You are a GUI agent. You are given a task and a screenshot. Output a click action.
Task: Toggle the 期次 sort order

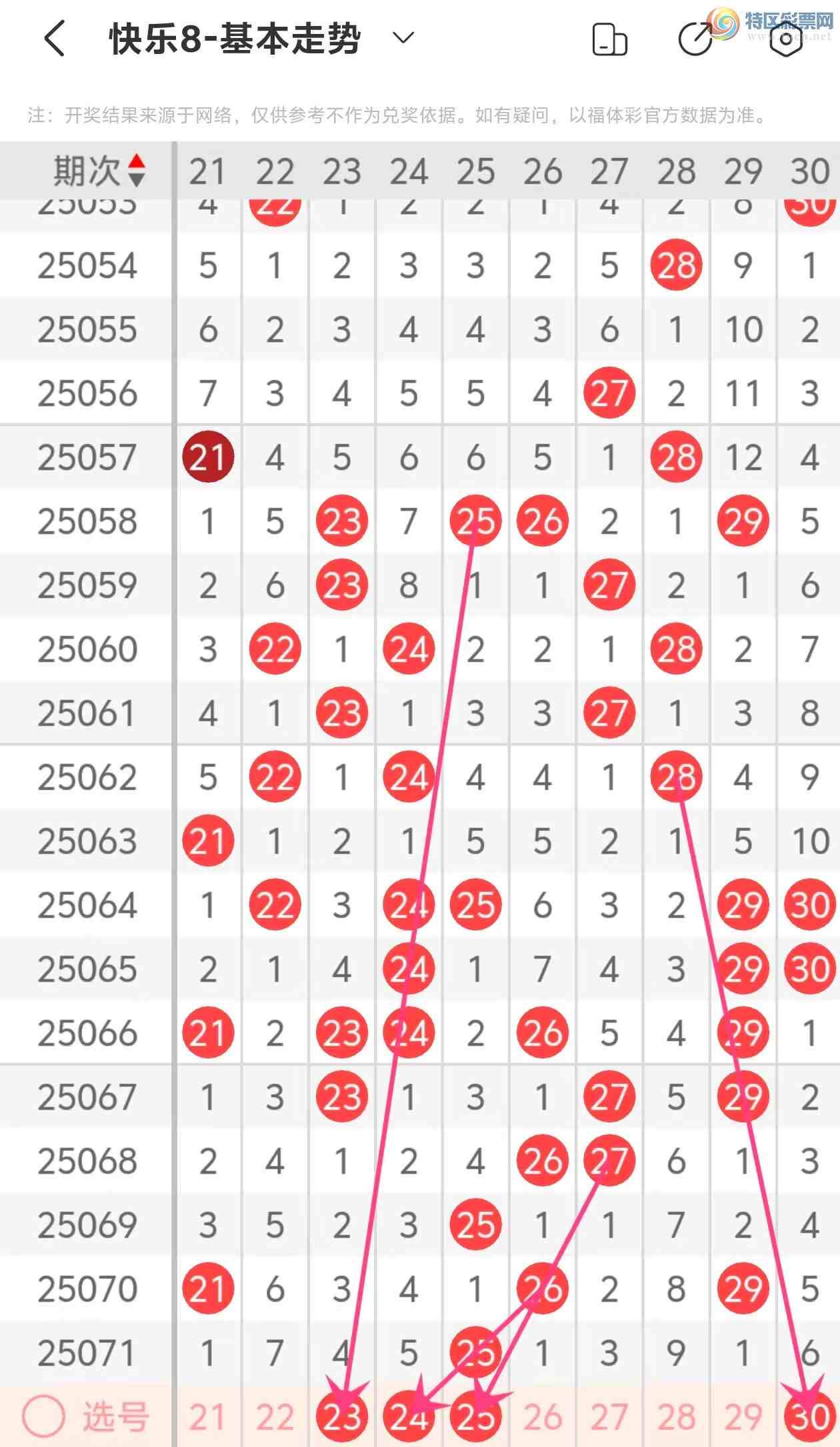pos(136,171)
